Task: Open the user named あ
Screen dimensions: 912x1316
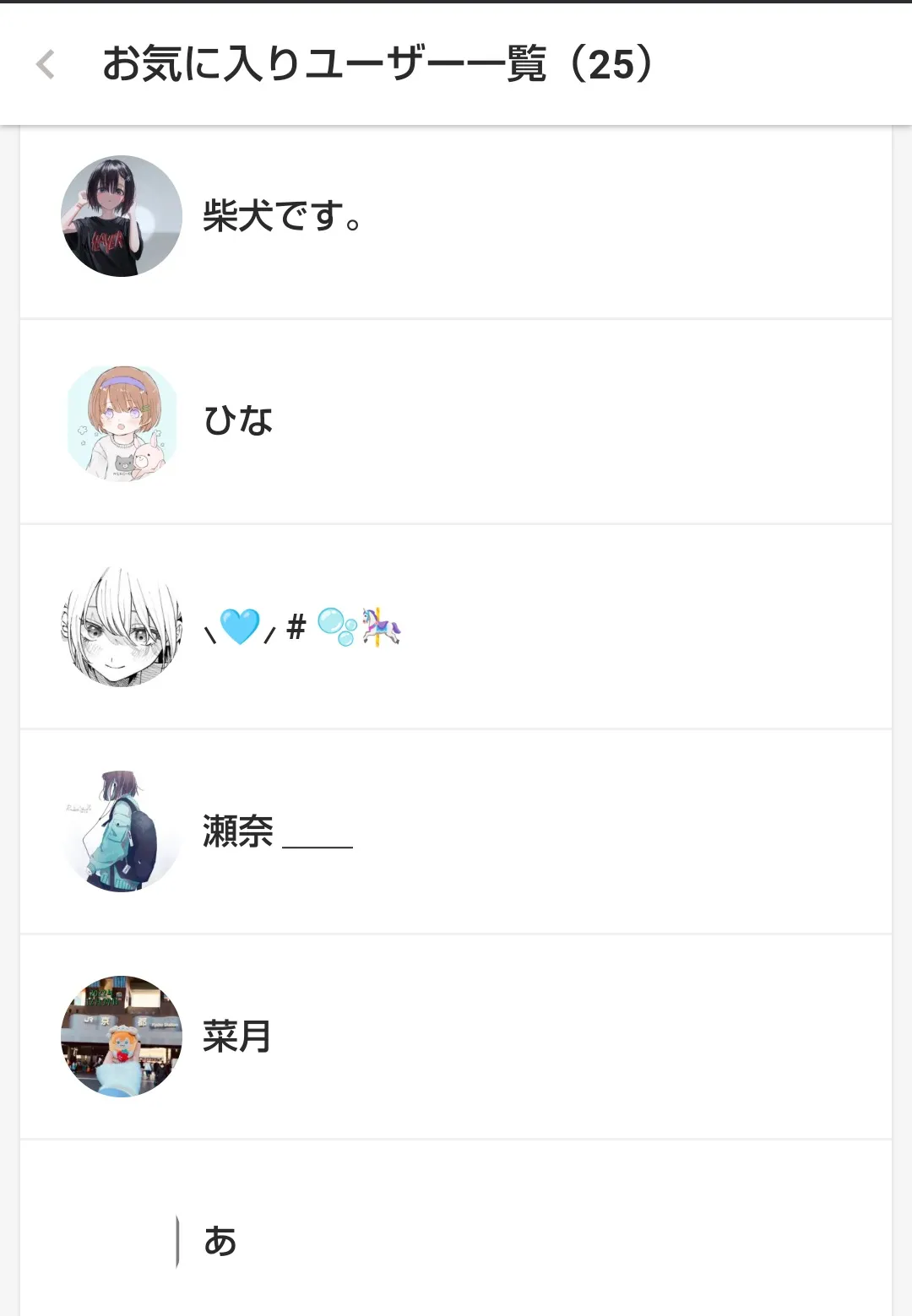Action: (220, 1241)
